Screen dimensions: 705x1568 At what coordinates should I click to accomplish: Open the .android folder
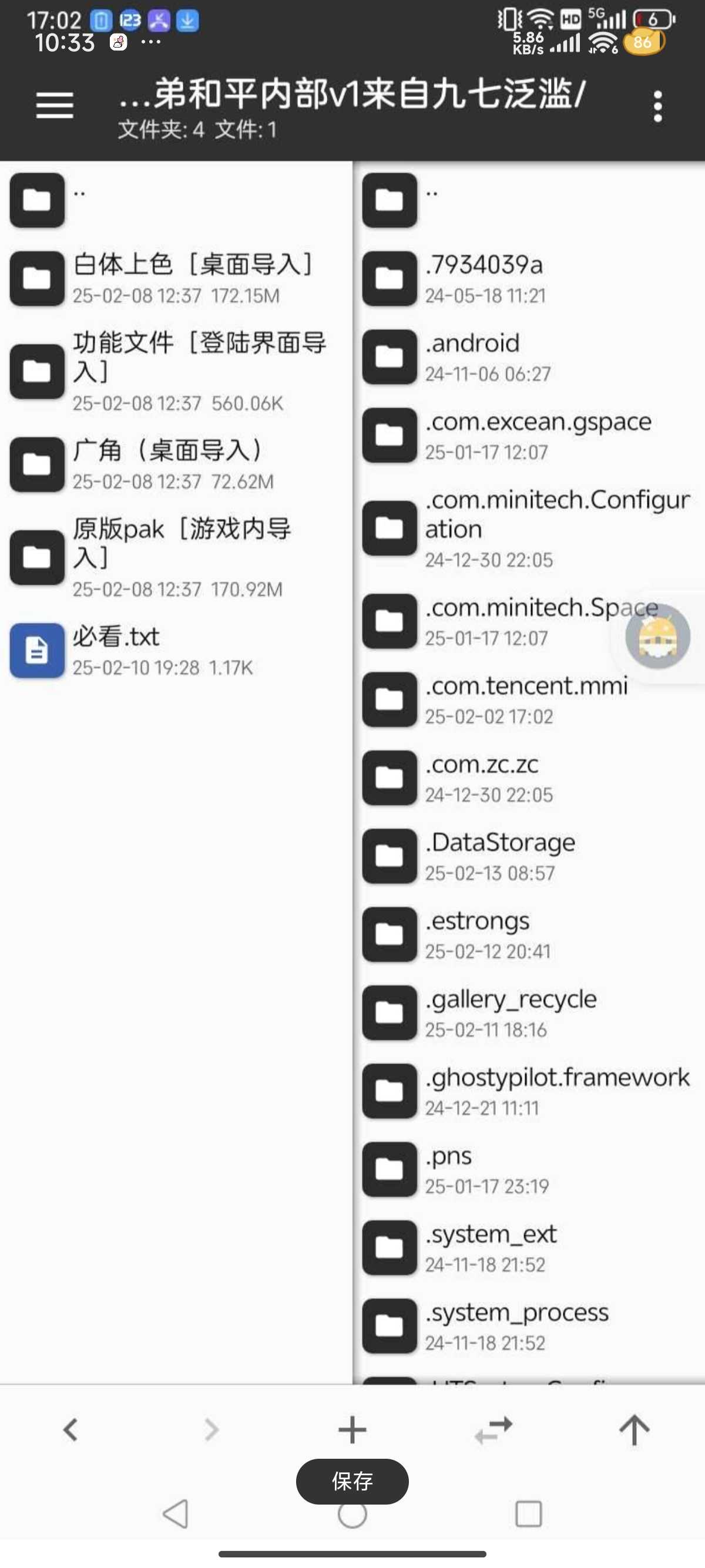tap(529, 357)
